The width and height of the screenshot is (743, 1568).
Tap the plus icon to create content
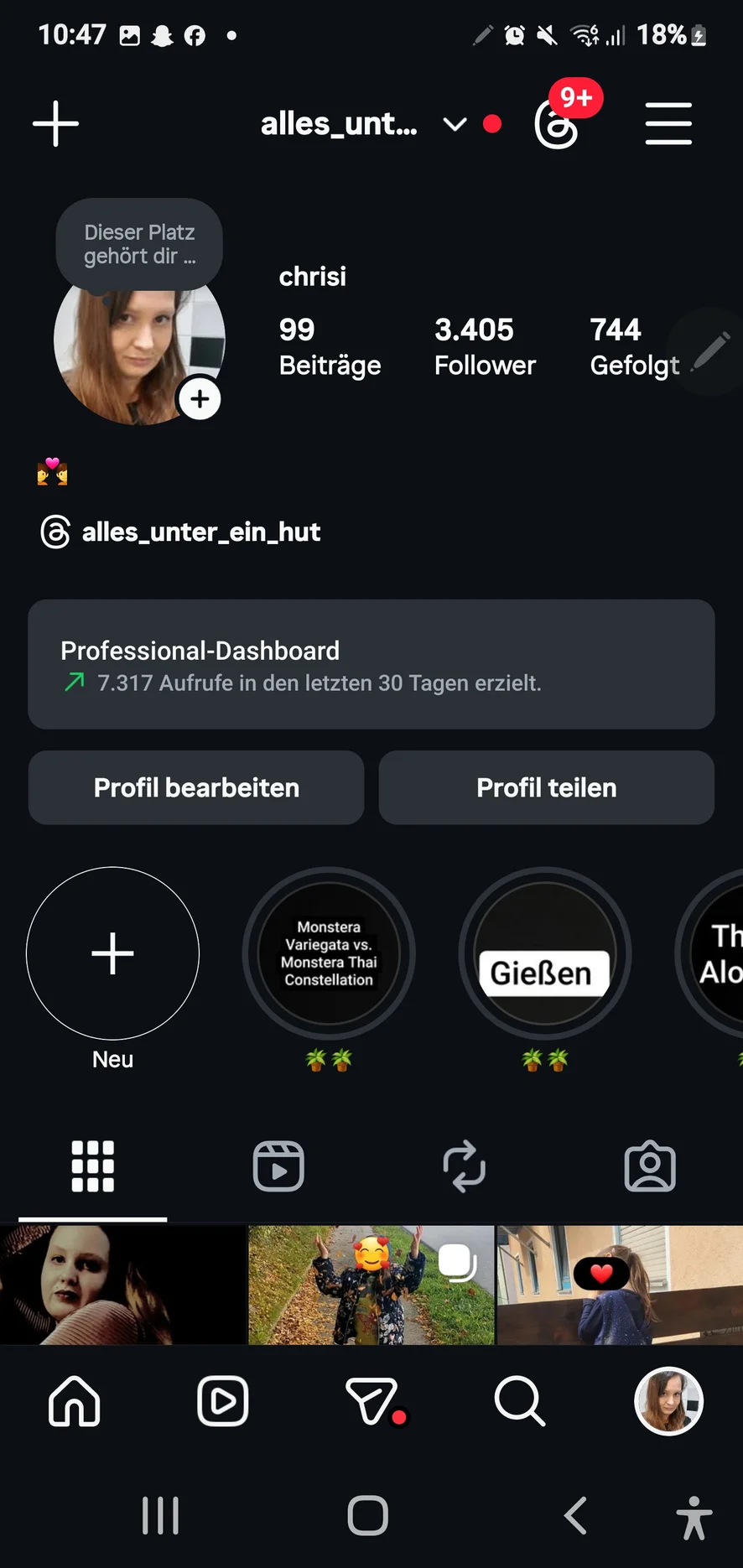click(x=55, y=124)
